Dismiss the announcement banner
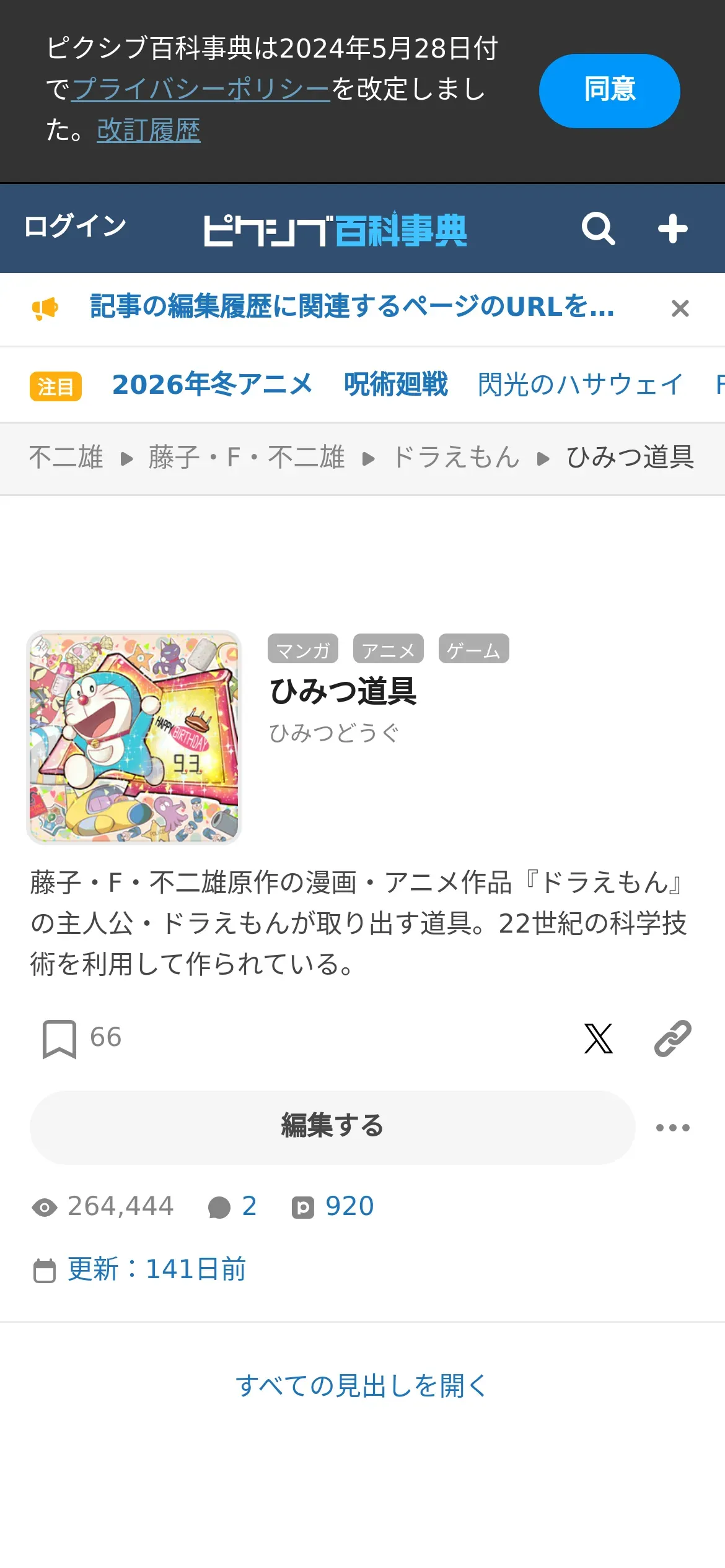 pos(680,308)
